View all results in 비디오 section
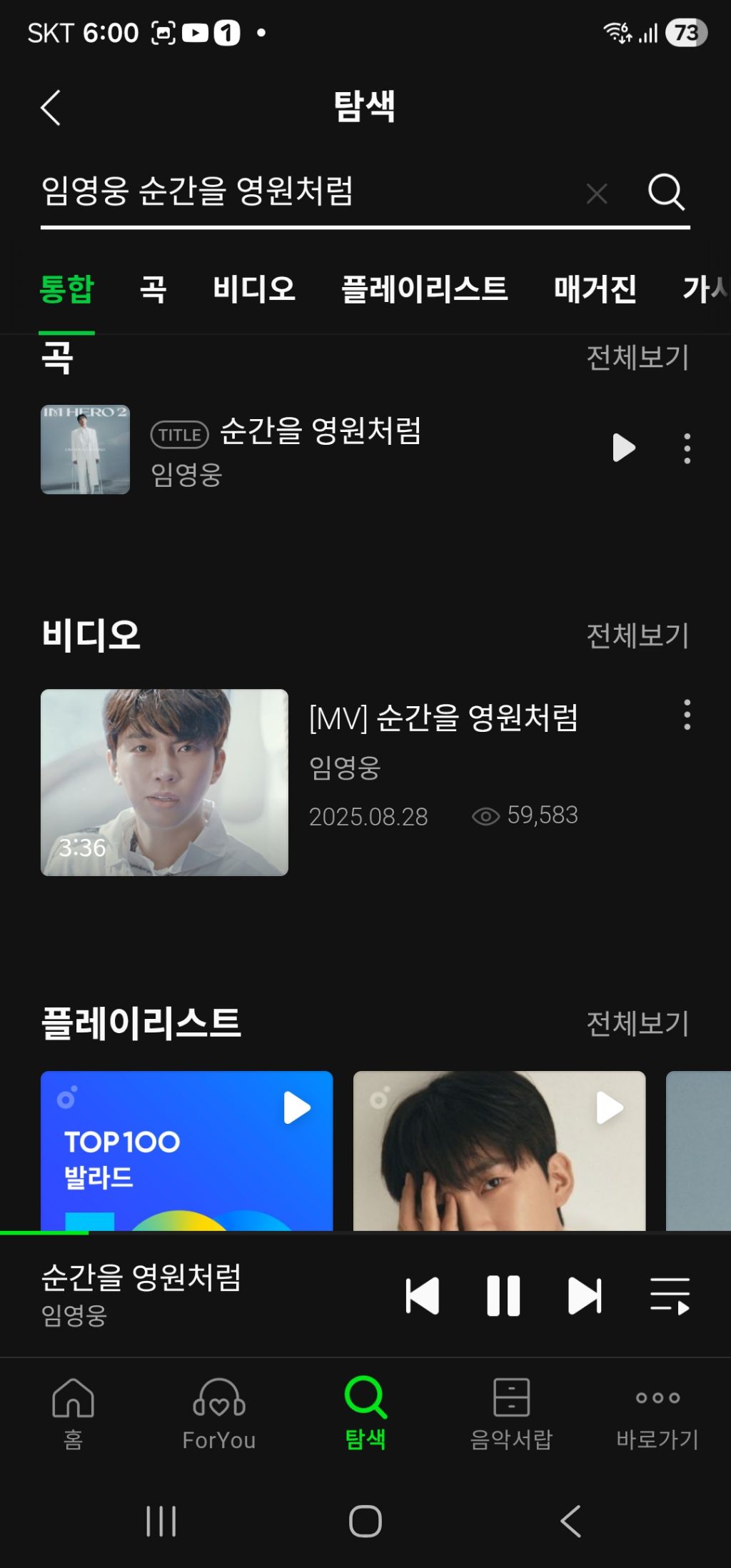 pos(637,635)
